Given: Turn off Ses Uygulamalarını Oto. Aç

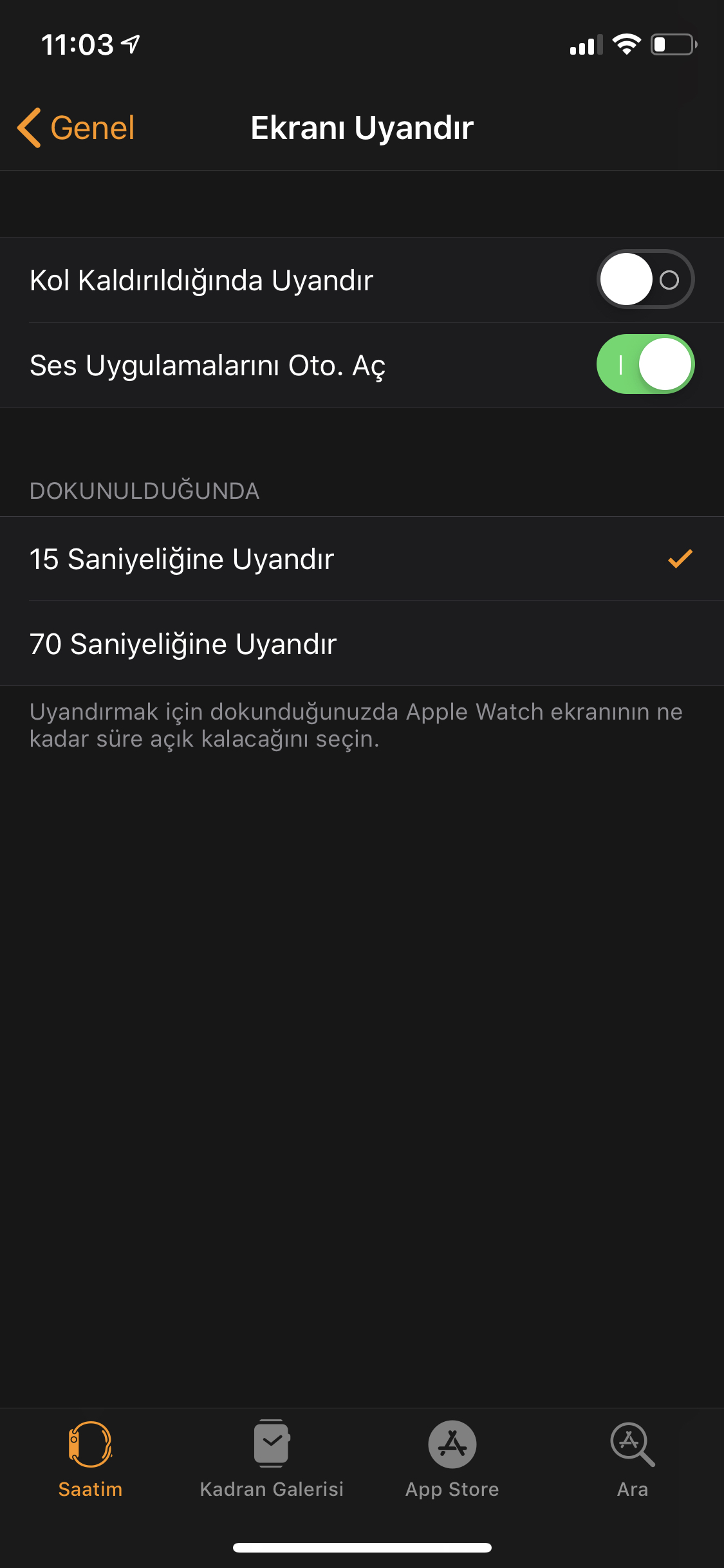Looking at the screenshot, I should tap(645, 364).
